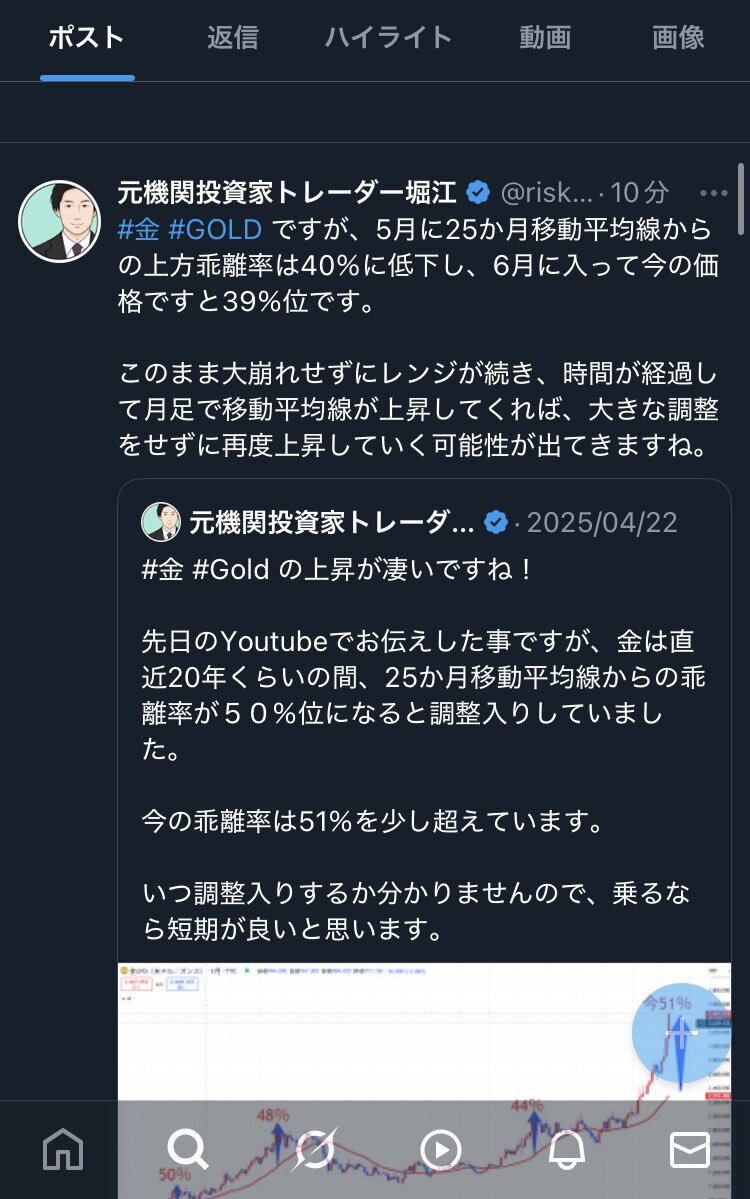Select the 画像 tab
Screen dimensions: 750x1199
click(x=678, y=38)
